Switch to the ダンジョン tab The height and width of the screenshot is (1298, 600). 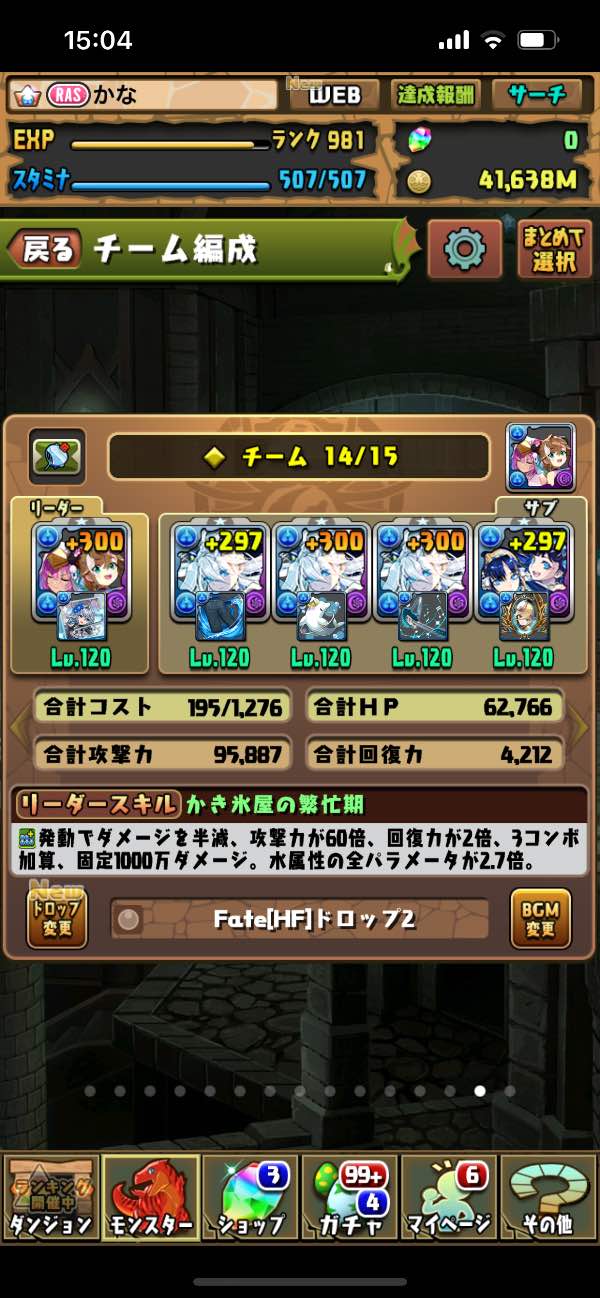point(50,1196)
